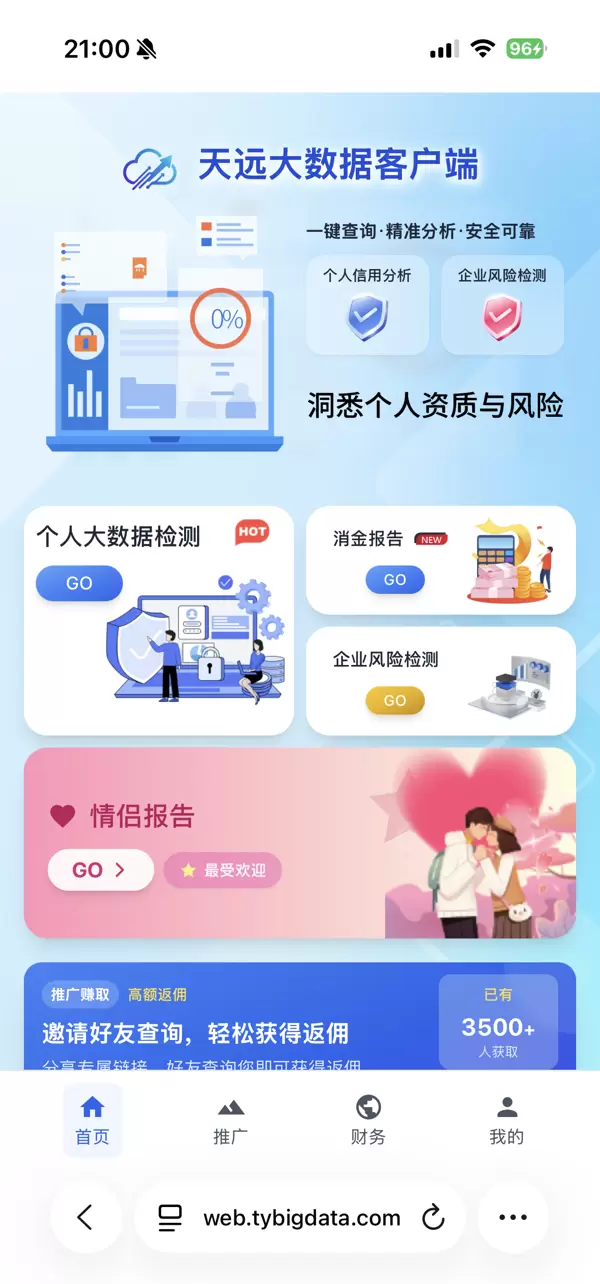The height and width of the screenshot is (1284, 600).
Task: Open the 个人信用分析 tile
Action: (367, 305)
